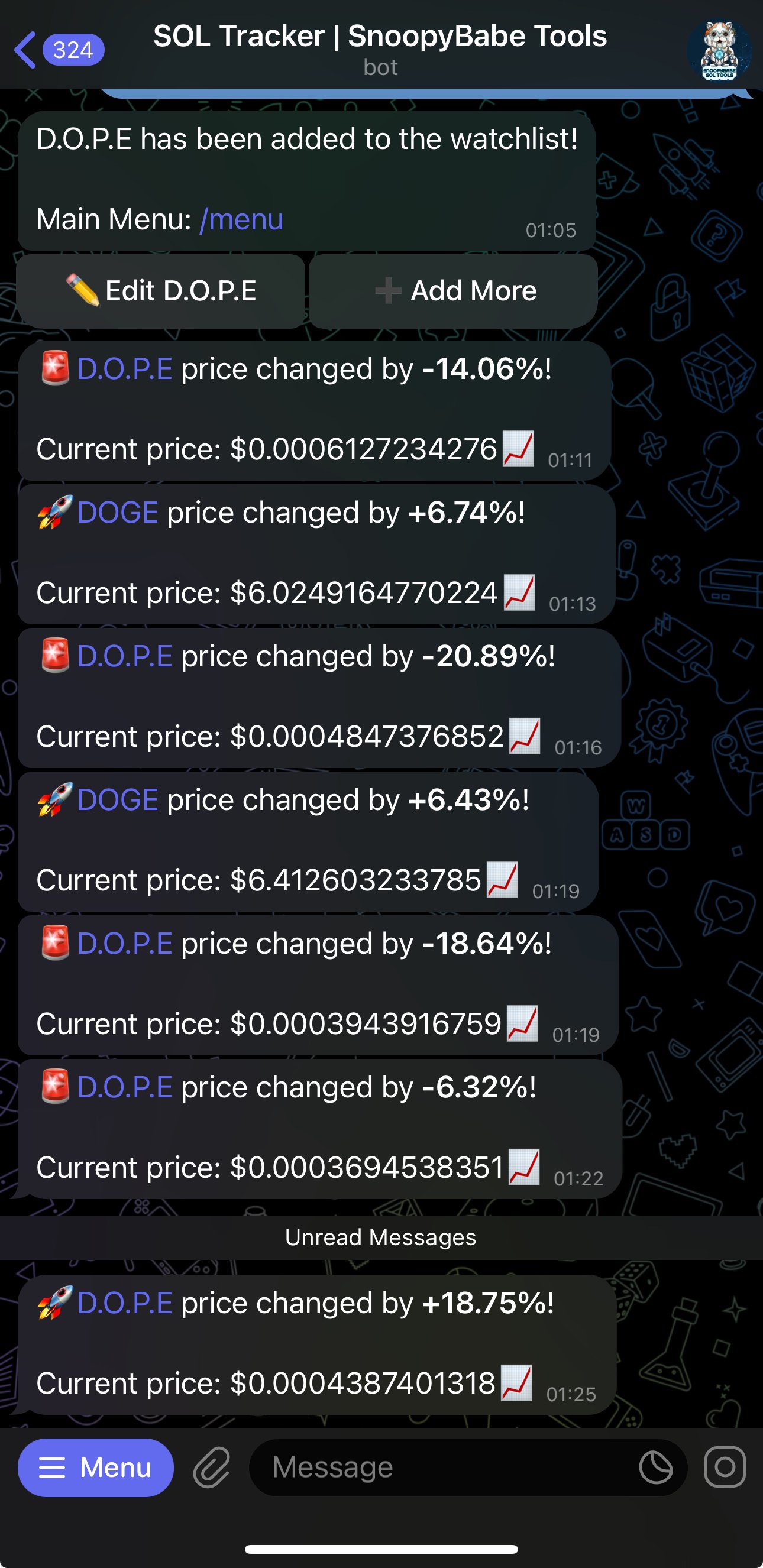Open D.O.P.E link in the -20.89% alert

tap(125, 657)
